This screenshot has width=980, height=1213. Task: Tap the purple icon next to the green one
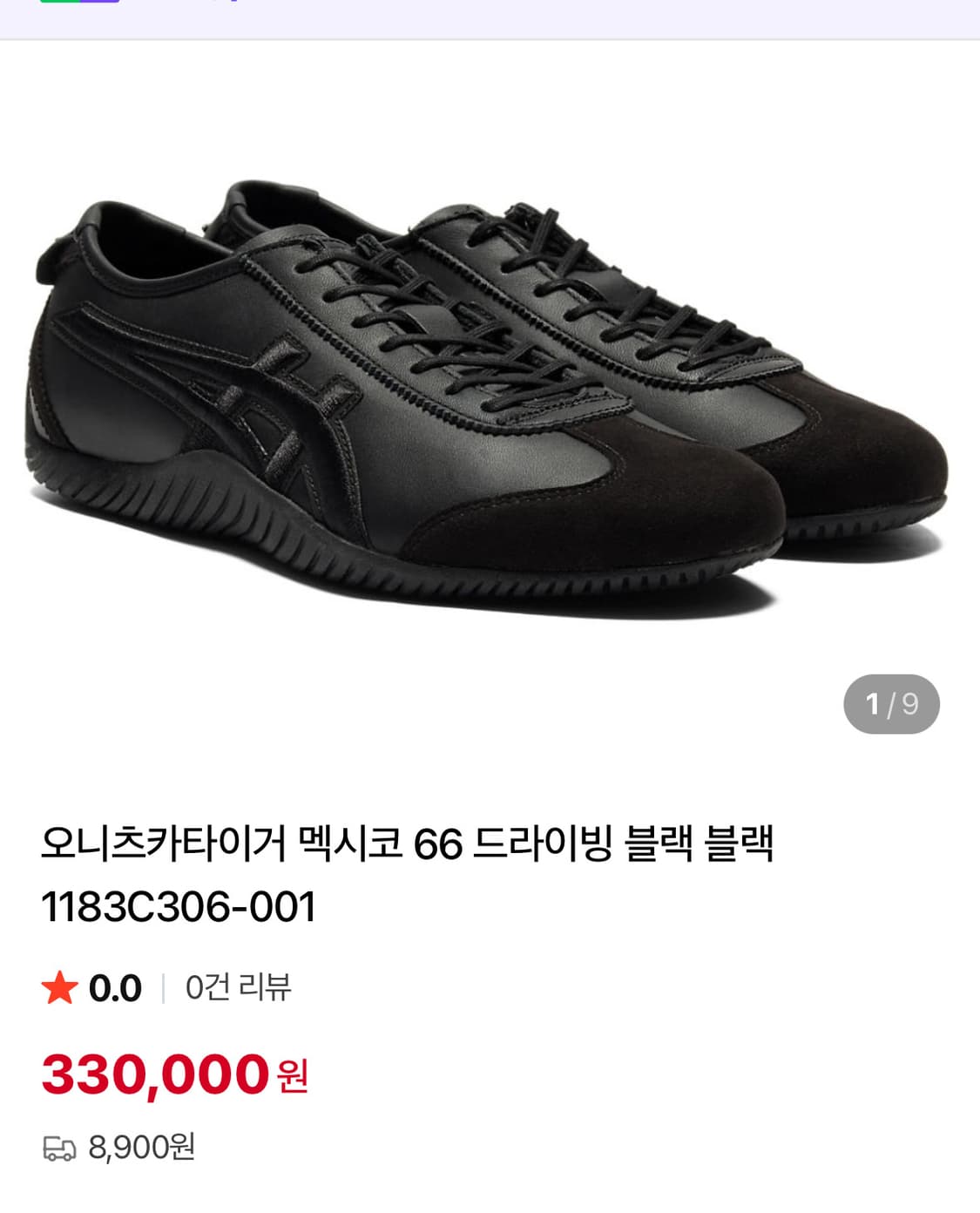pos(100,4)
